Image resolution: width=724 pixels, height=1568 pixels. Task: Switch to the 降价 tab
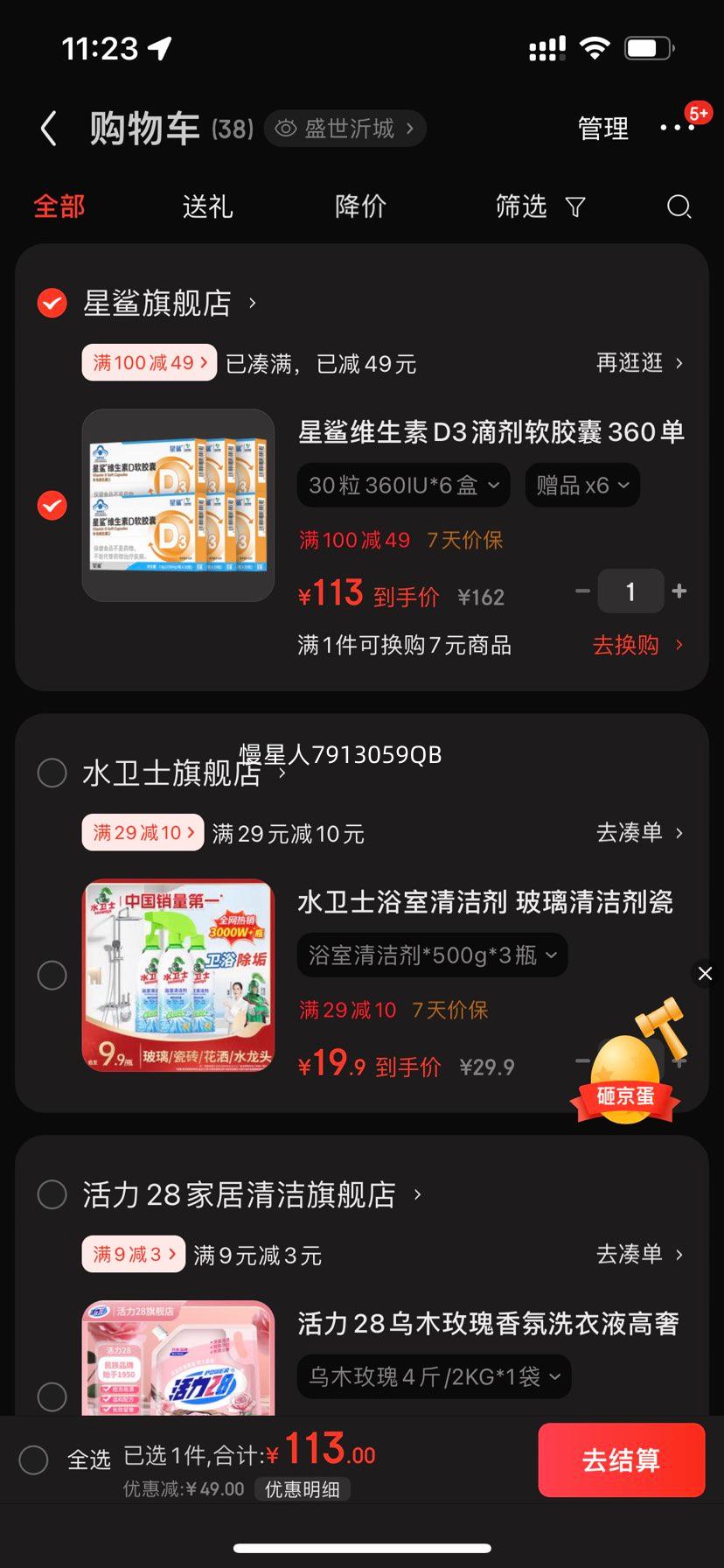pyautogui.click(x=359, y=206)
